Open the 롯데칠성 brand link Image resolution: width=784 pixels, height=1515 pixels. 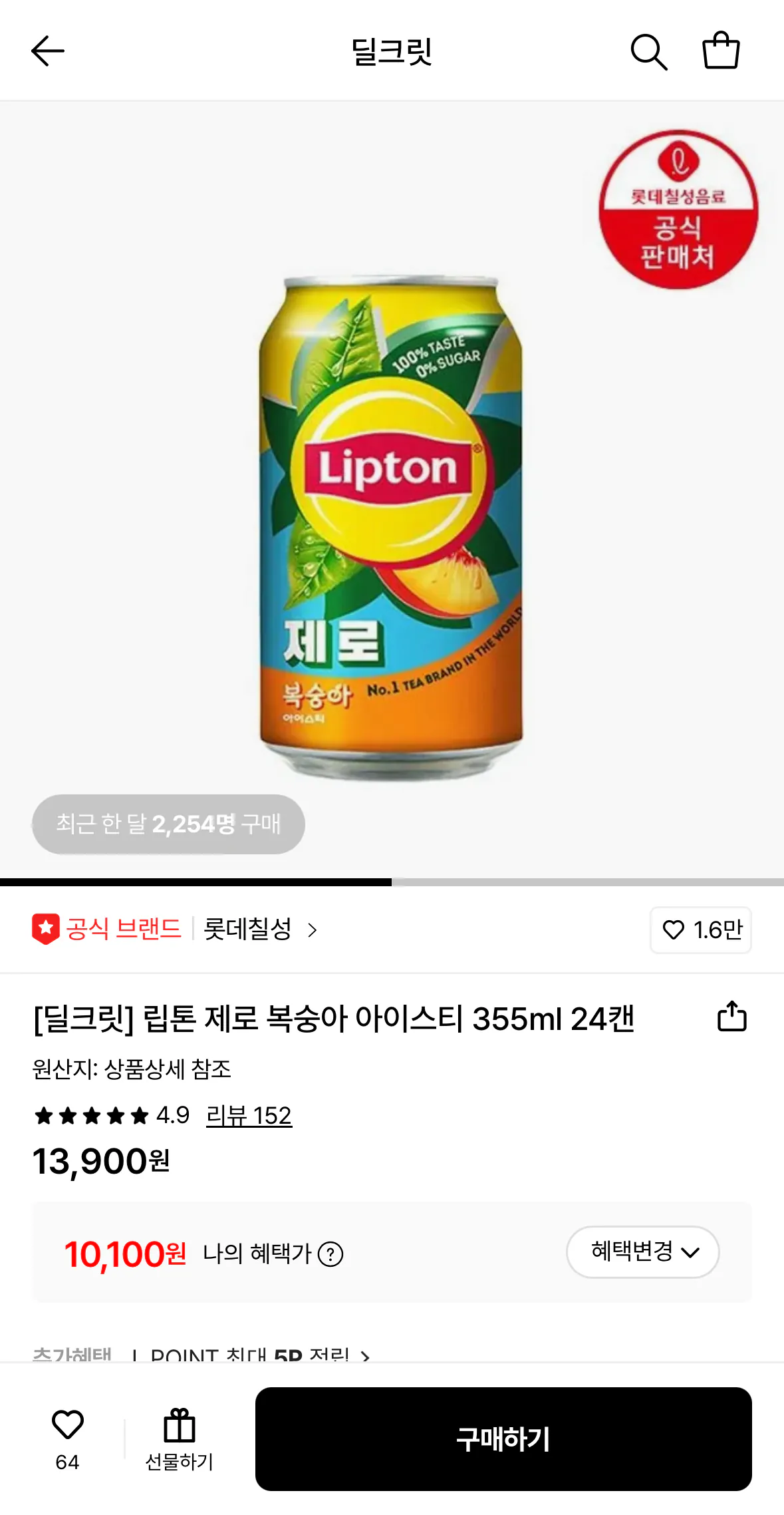(x=249, y=931)
